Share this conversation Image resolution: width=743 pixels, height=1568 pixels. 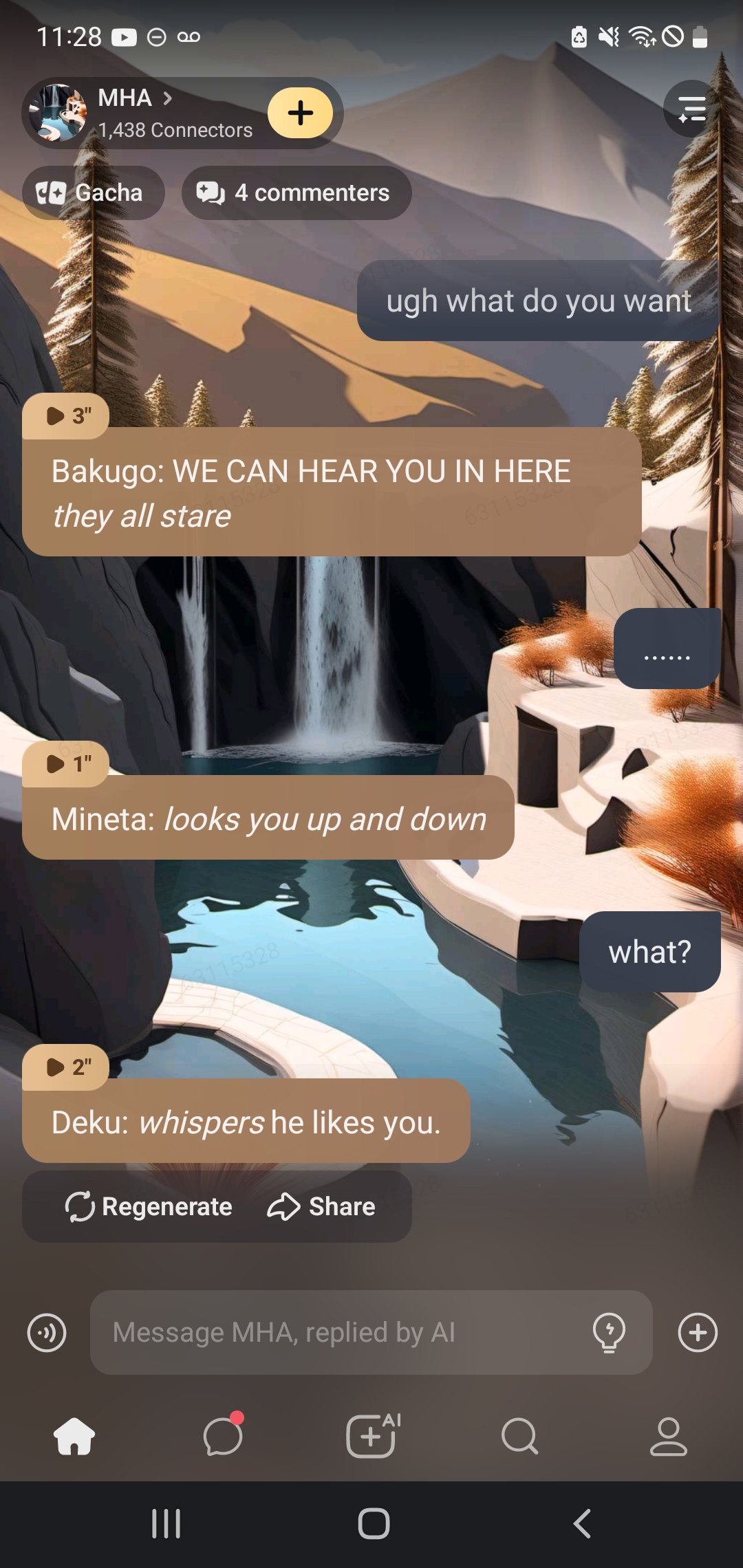322,1207
